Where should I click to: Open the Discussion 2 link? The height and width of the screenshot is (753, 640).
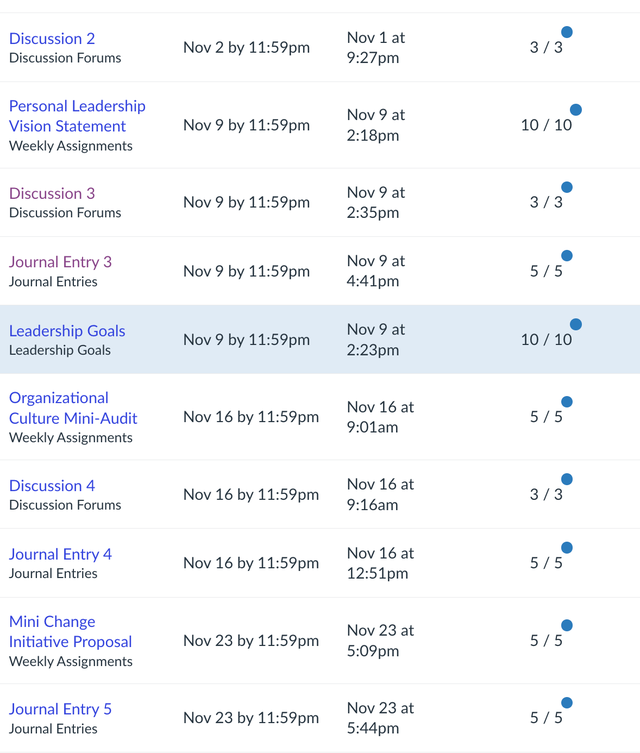point(52,39)
